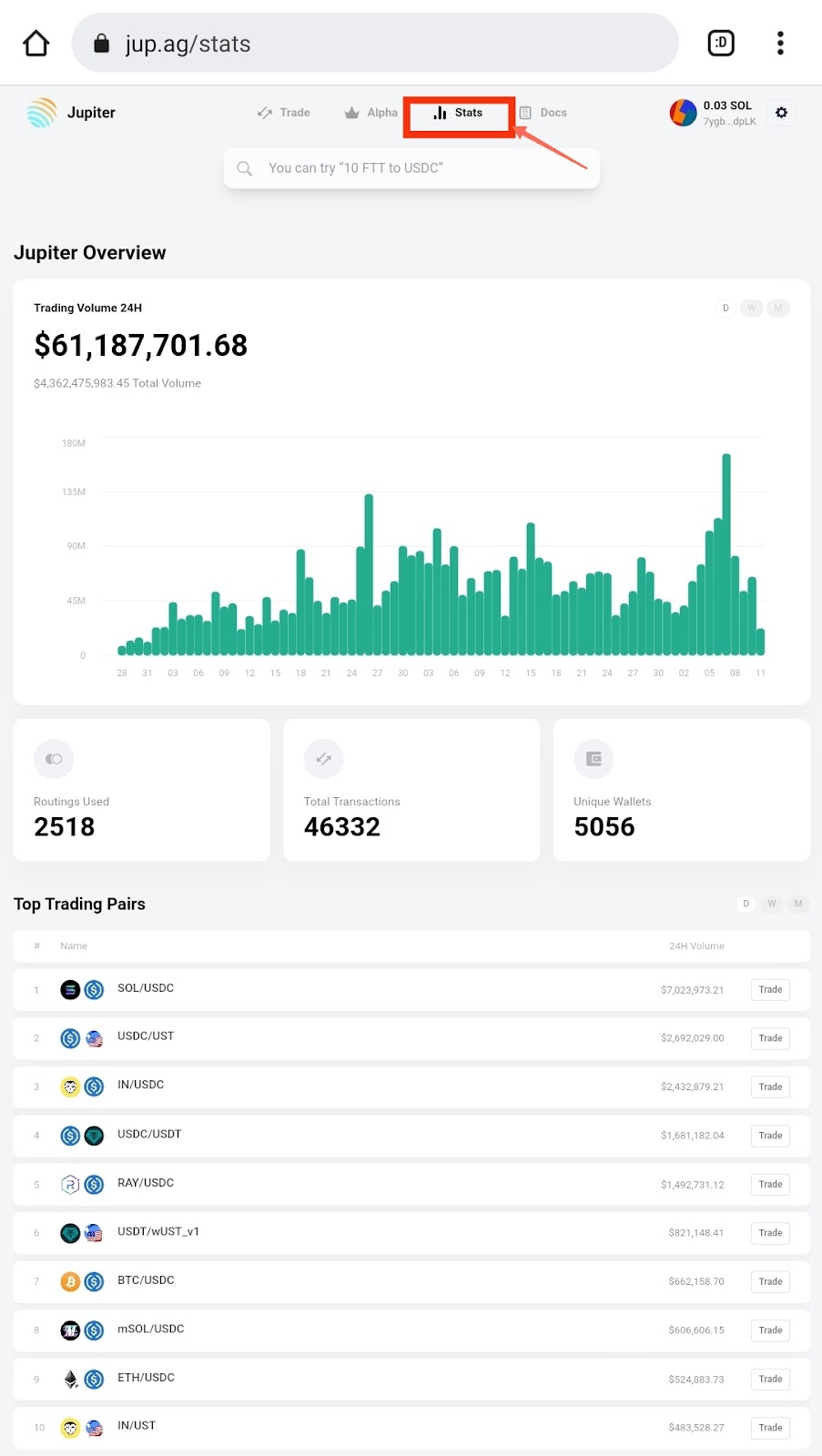
Task: Trade the USDC/UST pair
Action: point(770,1038)
